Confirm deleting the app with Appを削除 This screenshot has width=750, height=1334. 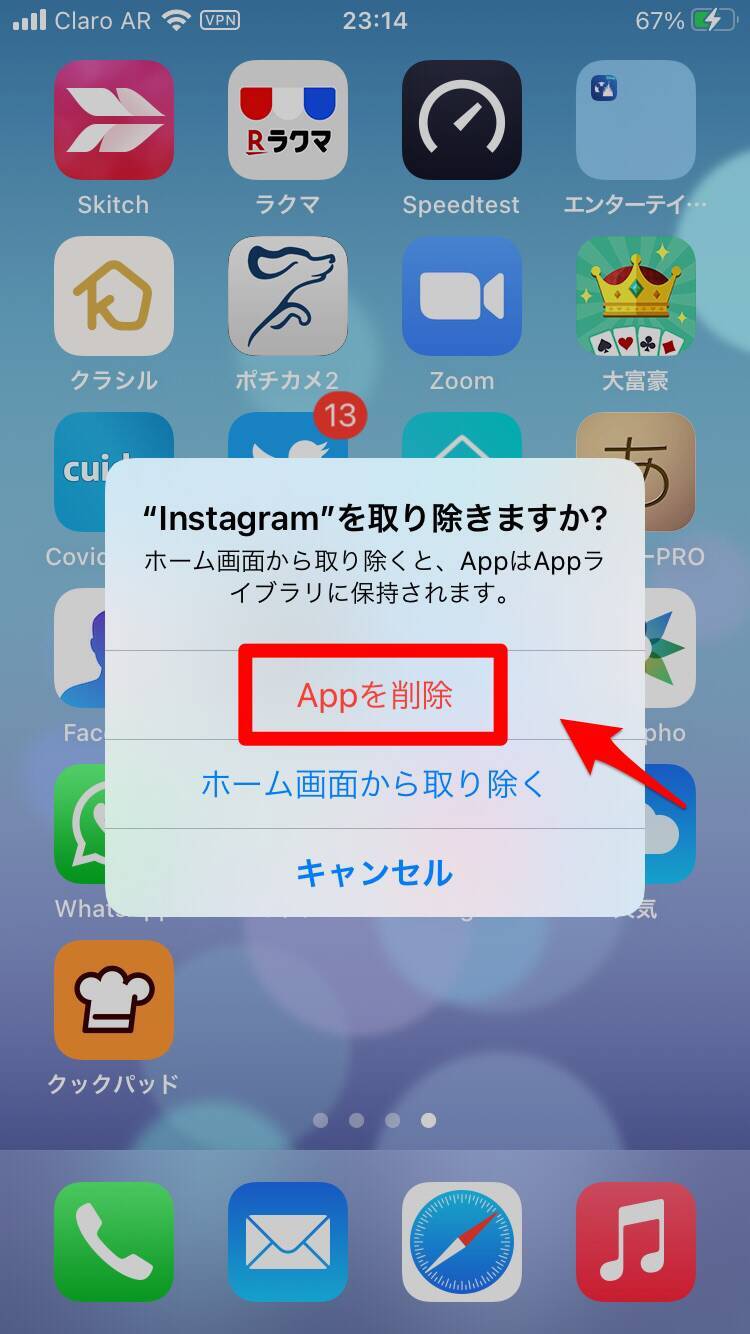374,695
